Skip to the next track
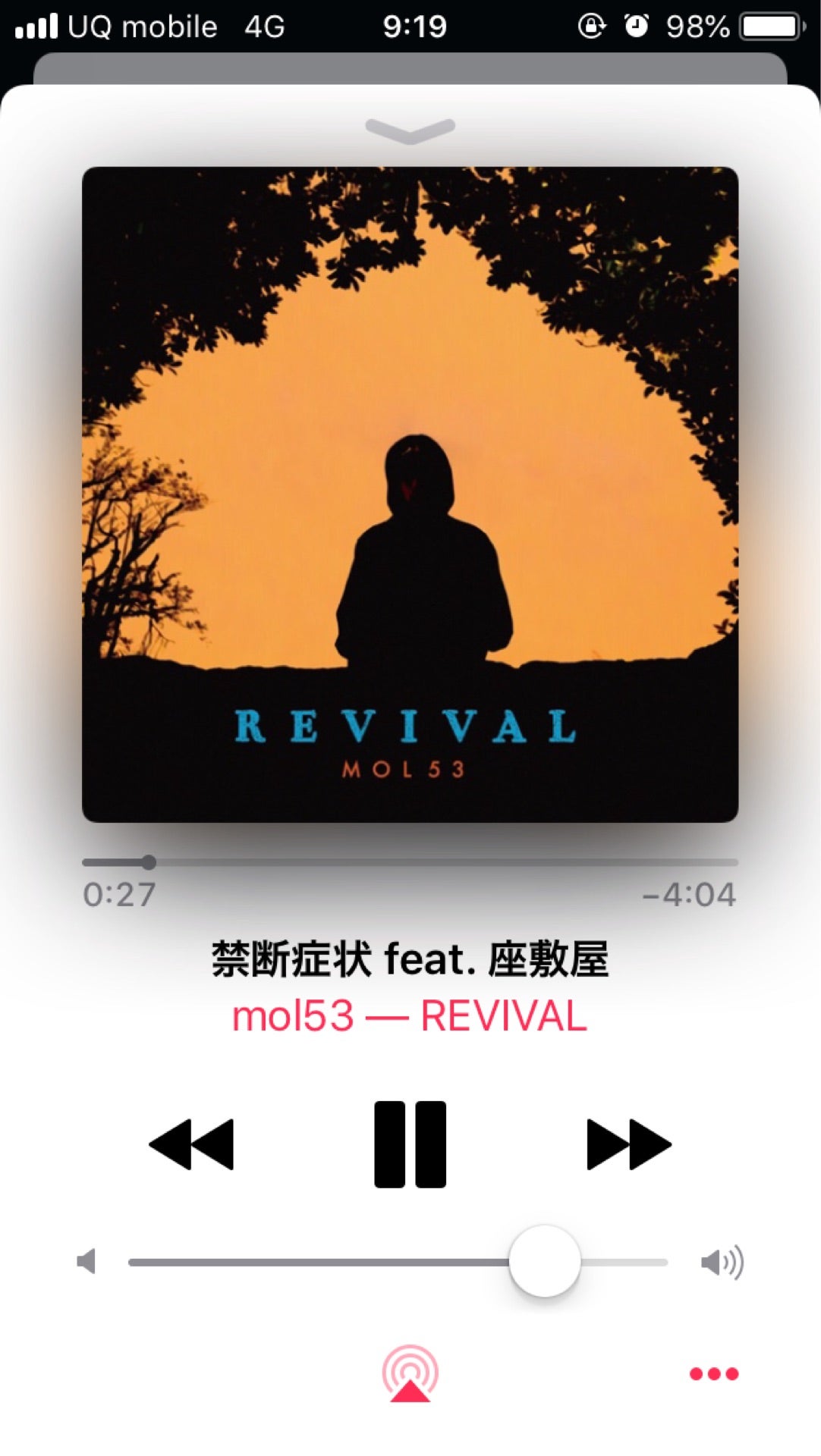 point(629,1144)
